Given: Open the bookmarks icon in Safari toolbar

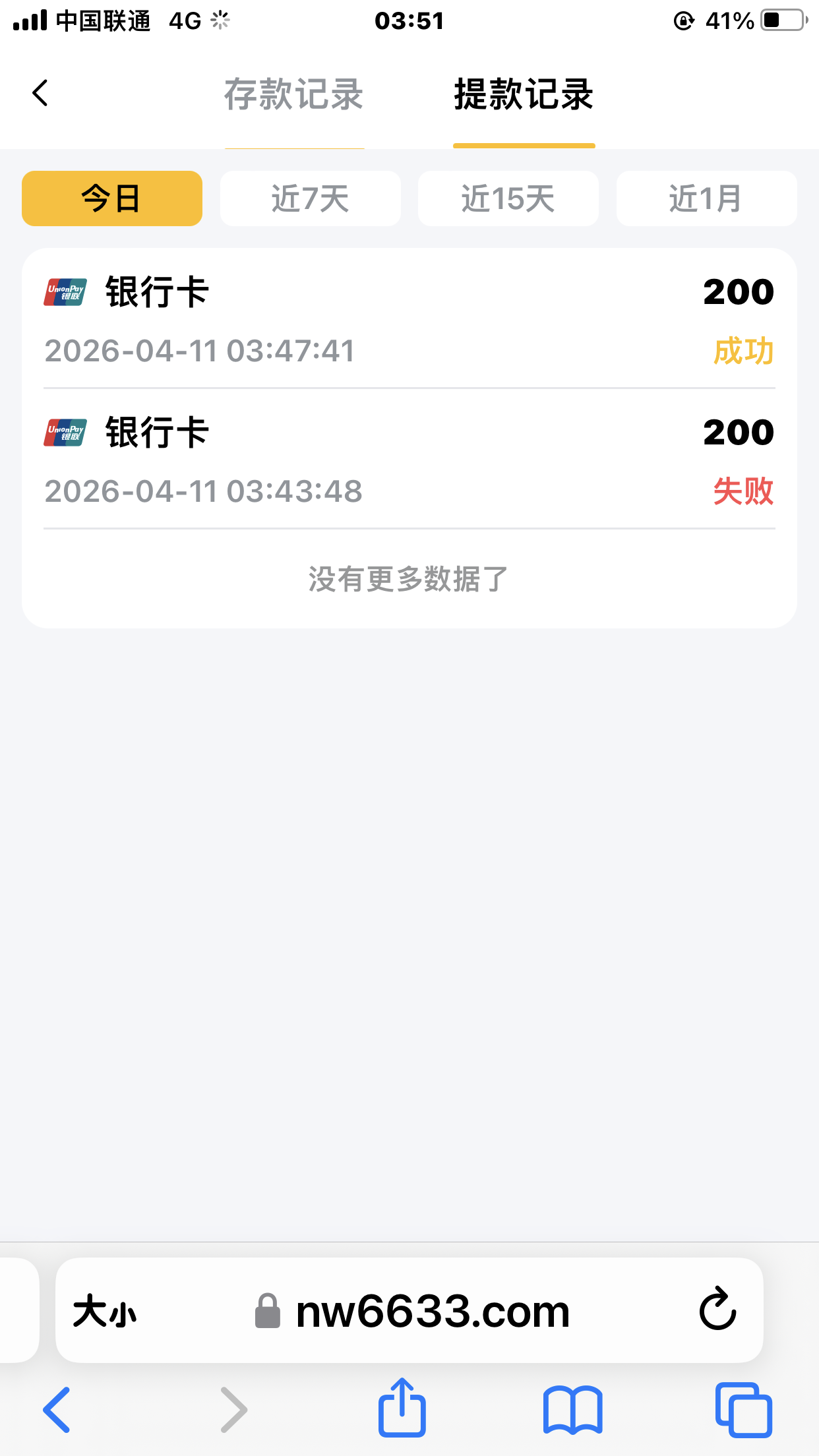Looking at the screenshot, I should [573, 1408].
